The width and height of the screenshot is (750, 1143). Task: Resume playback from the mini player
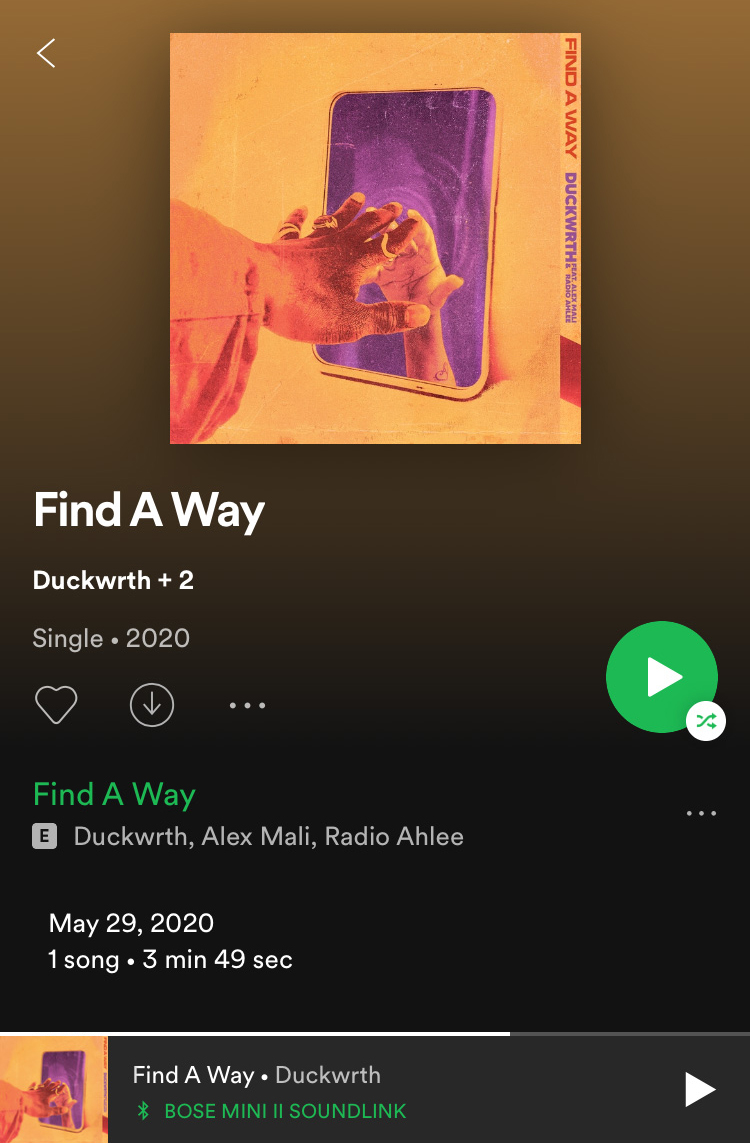pyautogui.click(x=699, y=1089)
